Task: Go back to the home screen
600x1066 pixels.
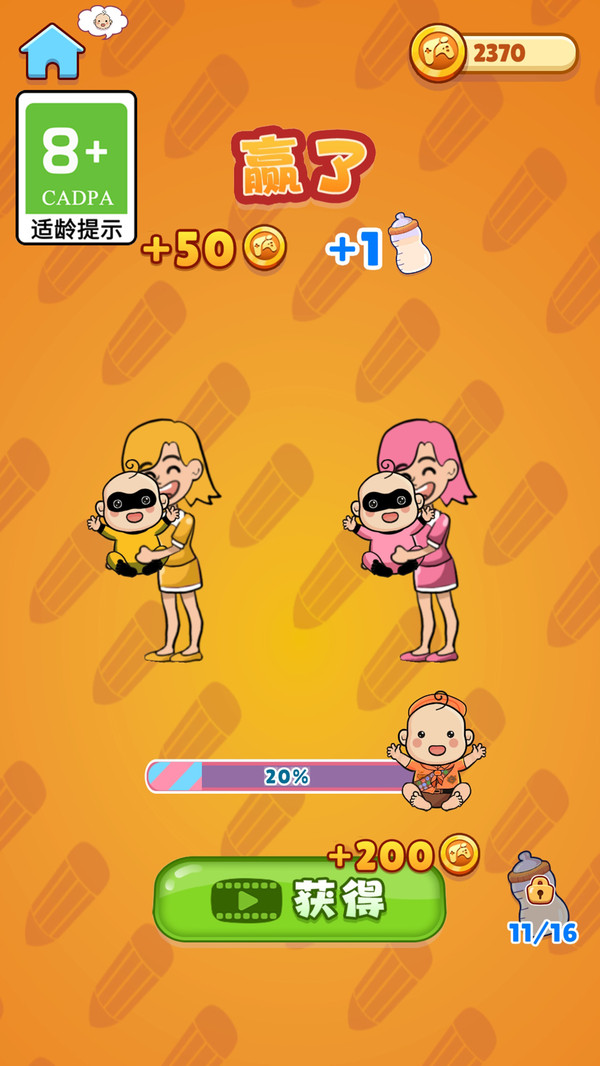Action: pyautogui.click(x=52, y=52)
